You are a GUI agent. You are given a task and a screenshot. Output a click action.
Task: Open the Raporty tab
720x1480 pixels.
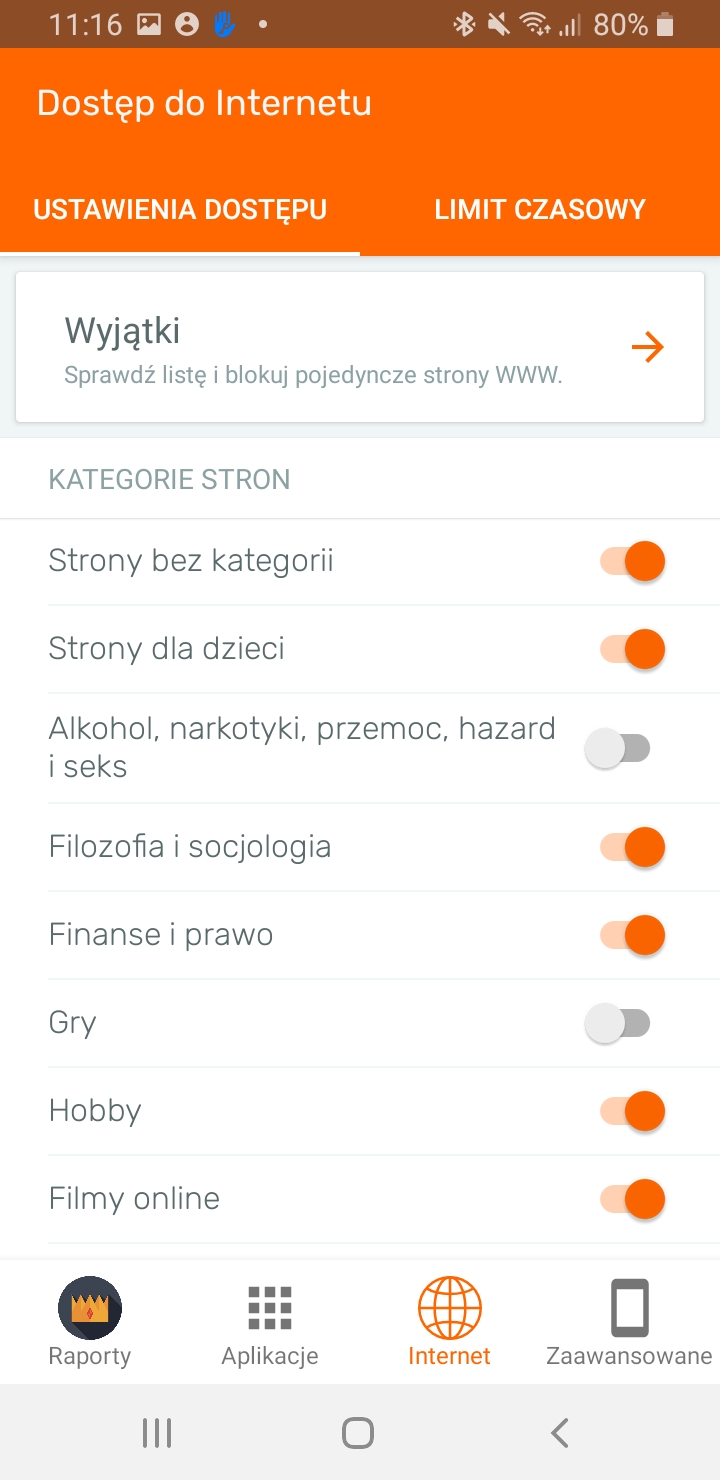[90, 1322]
